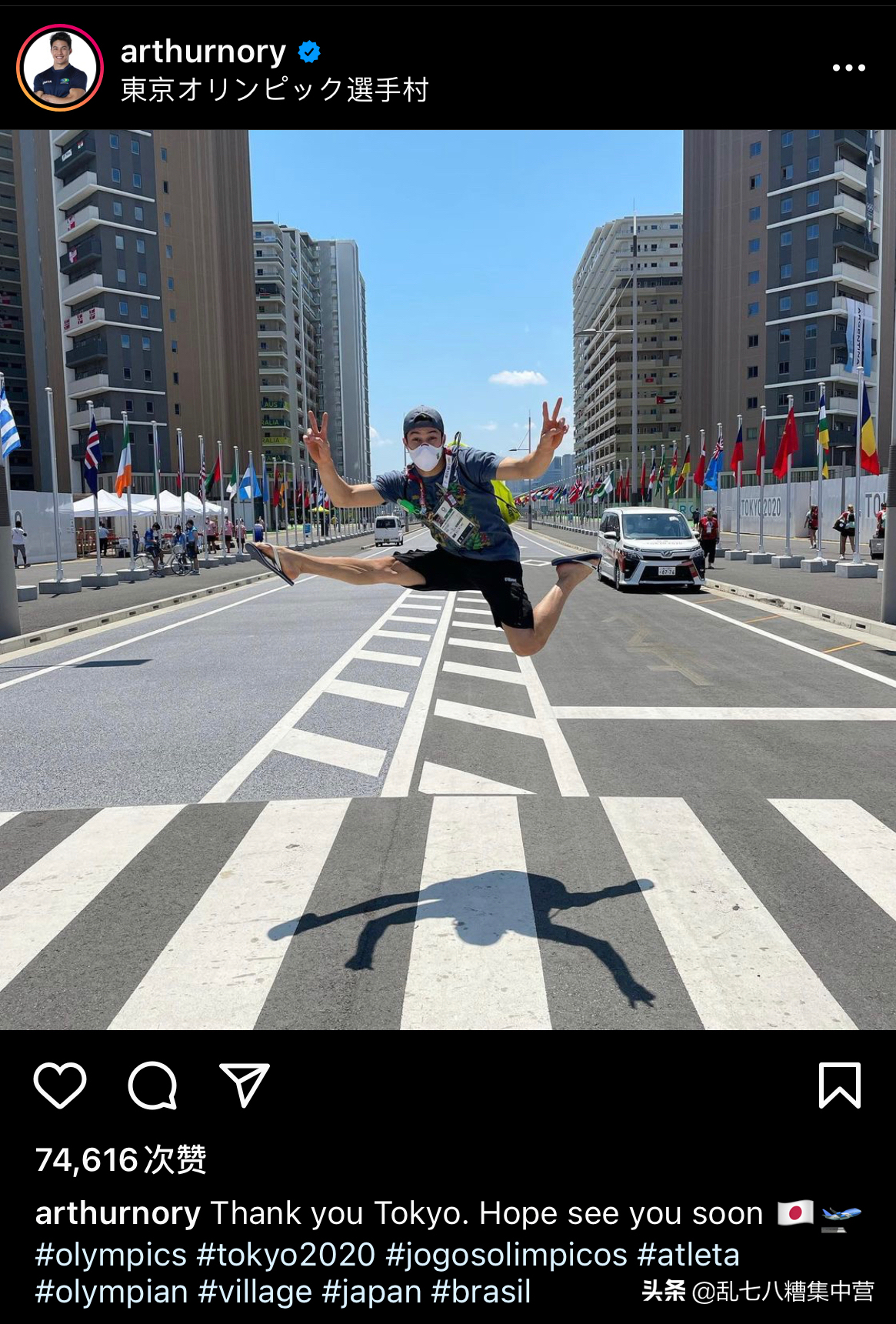896x1324 pixels.
Task: Tap the arthurnory name in the caption
Action: 118,1213
